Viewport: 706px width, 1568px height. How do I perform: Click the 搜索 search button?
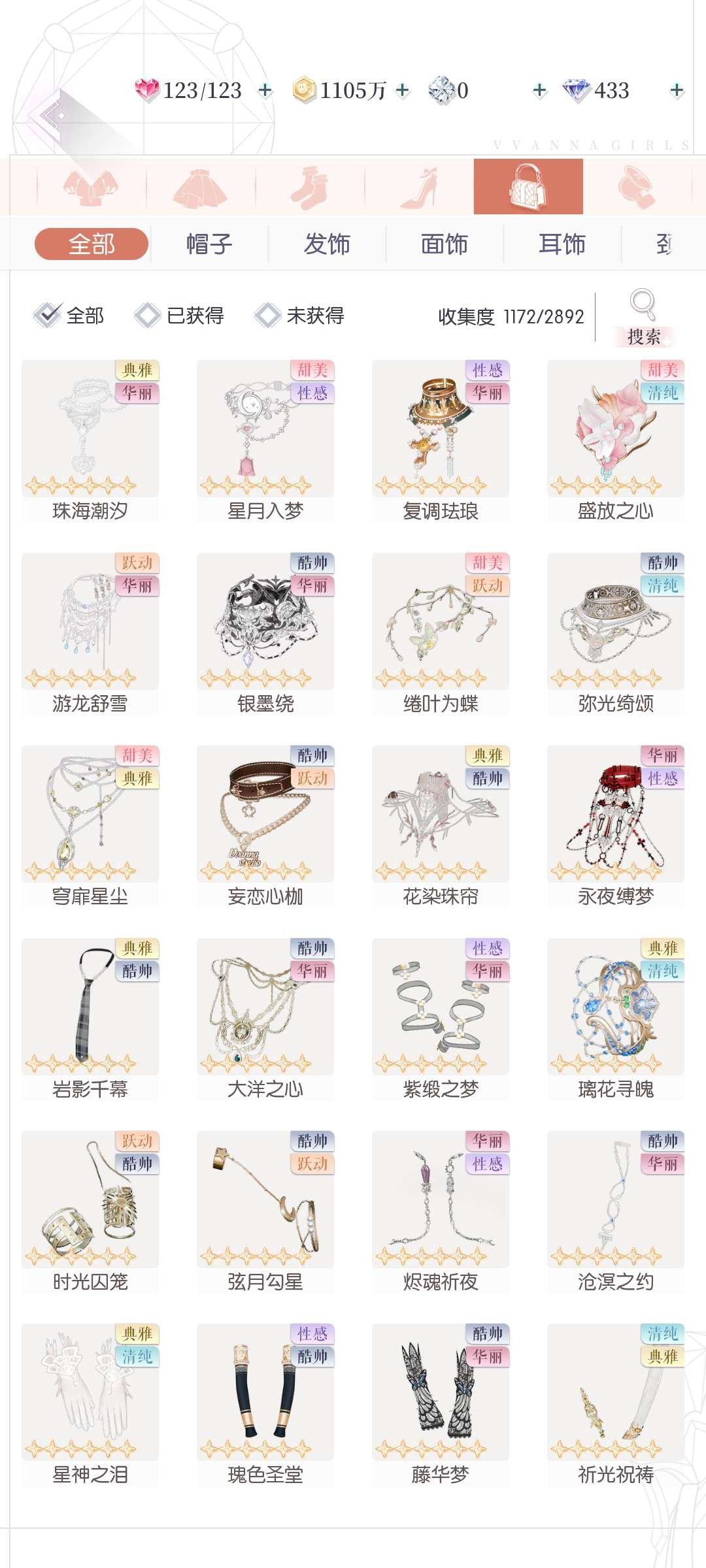[x=645, y=336]
